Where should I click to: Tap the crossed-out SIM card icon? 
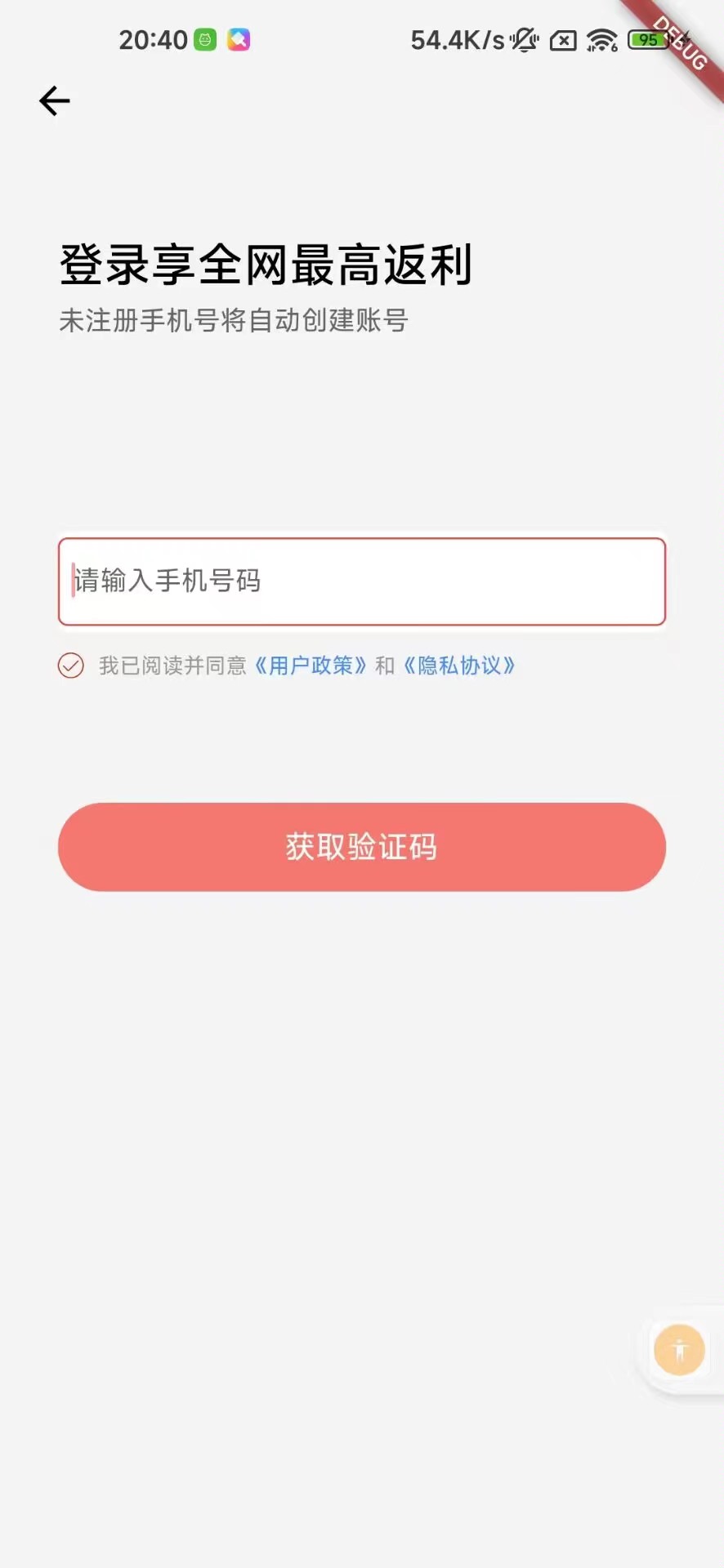tap(562, 39)
